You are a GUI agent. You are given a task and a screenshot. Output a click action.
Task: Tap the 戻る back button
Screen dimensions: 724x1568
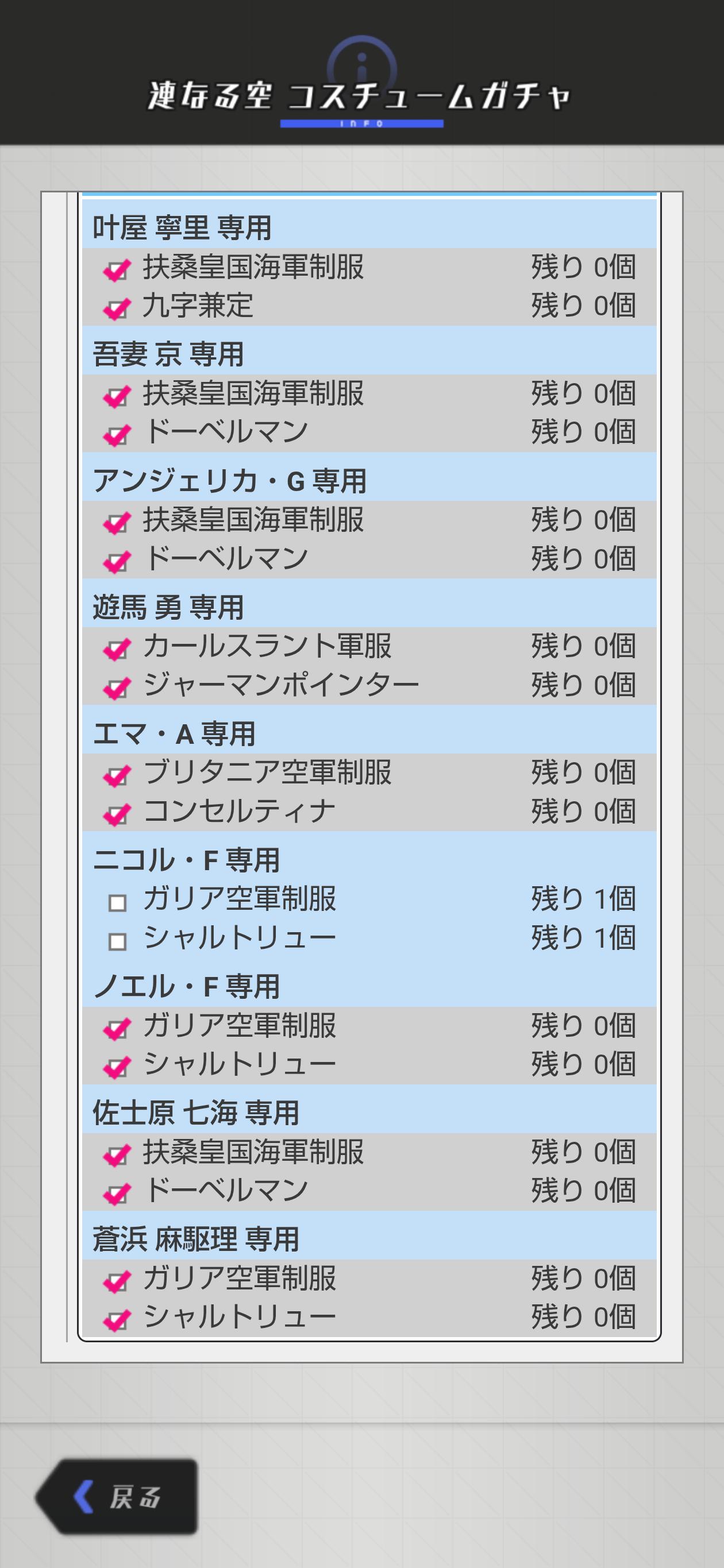click(x=118, y=1496)
